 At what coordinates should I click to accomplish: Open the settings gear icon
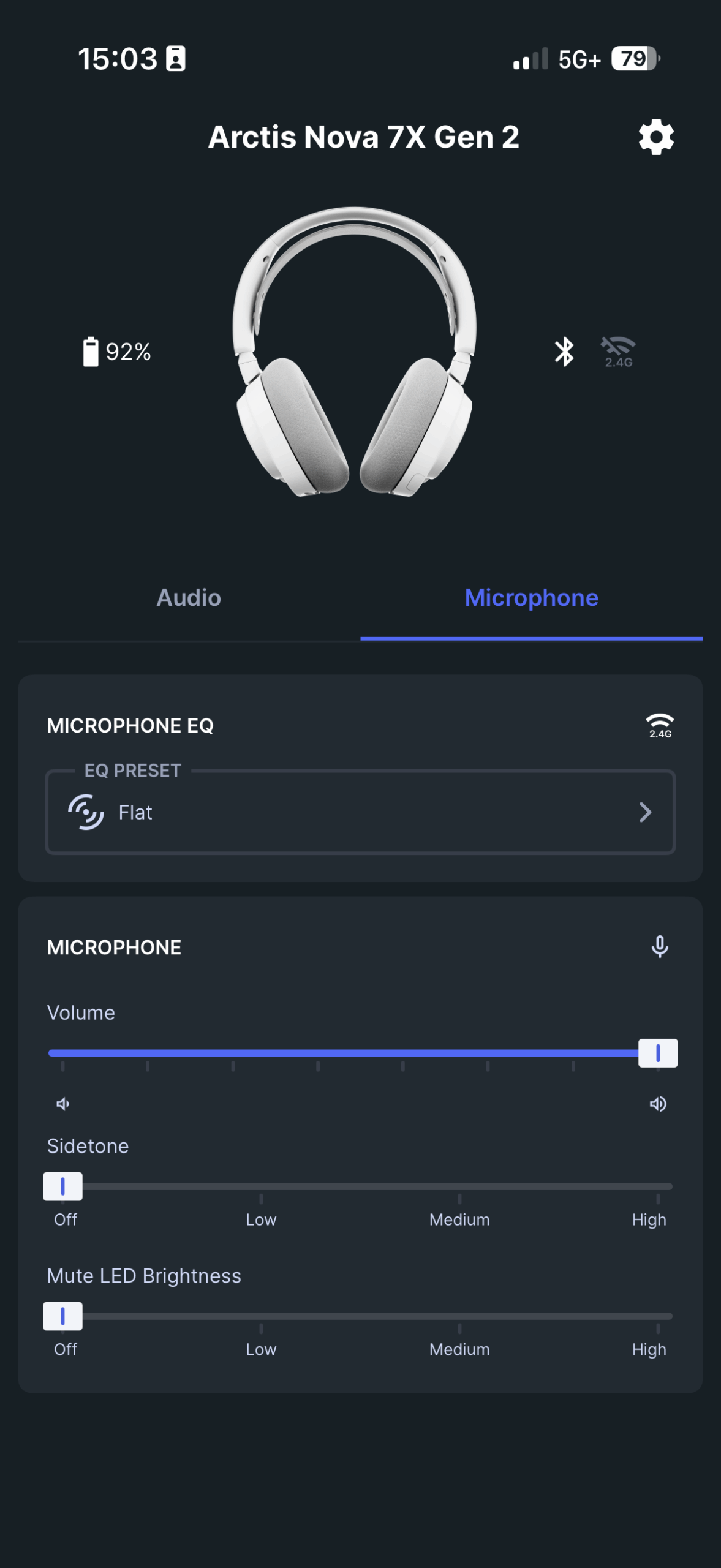[x=656, y=137]
